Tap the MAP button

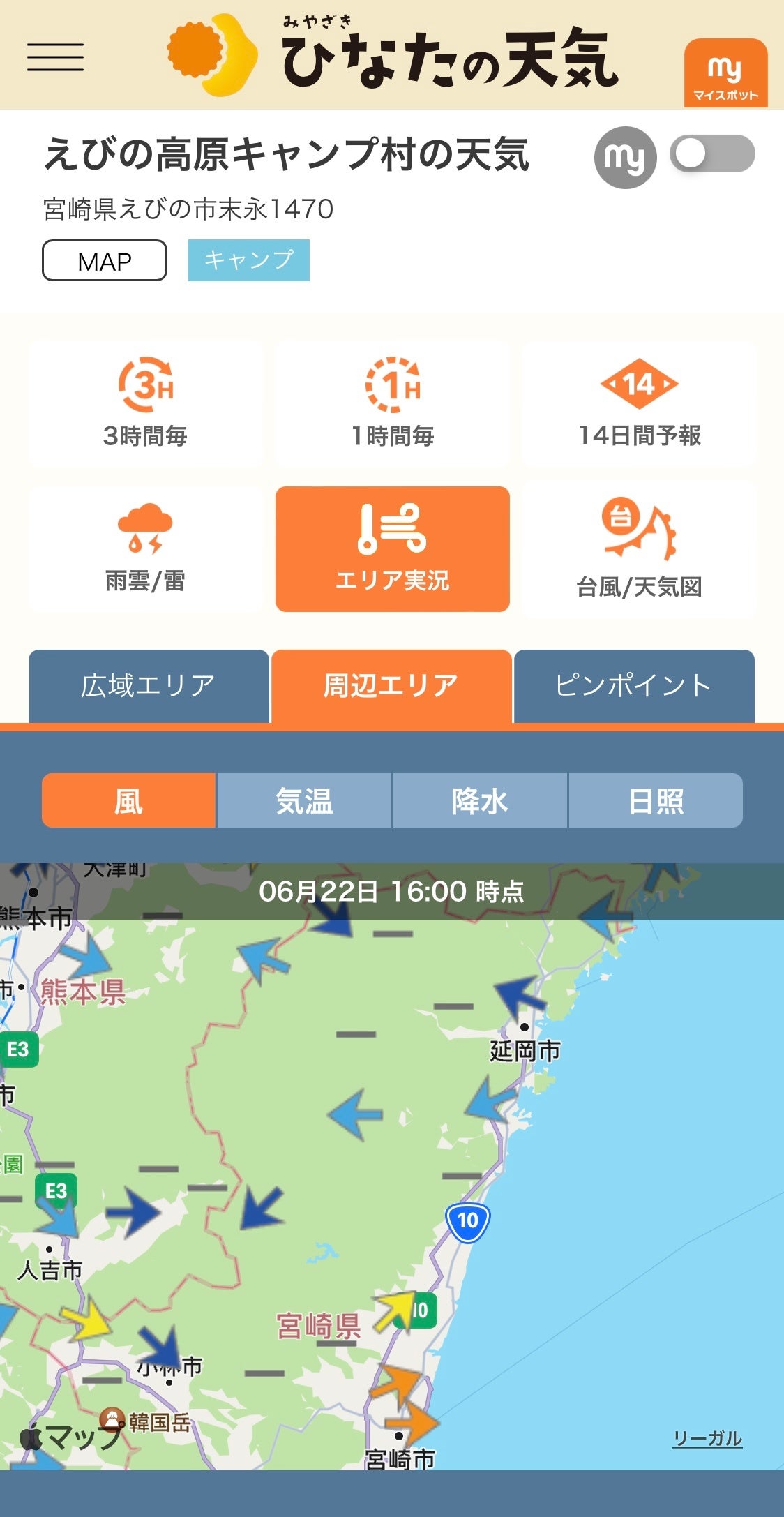point(105,261)
